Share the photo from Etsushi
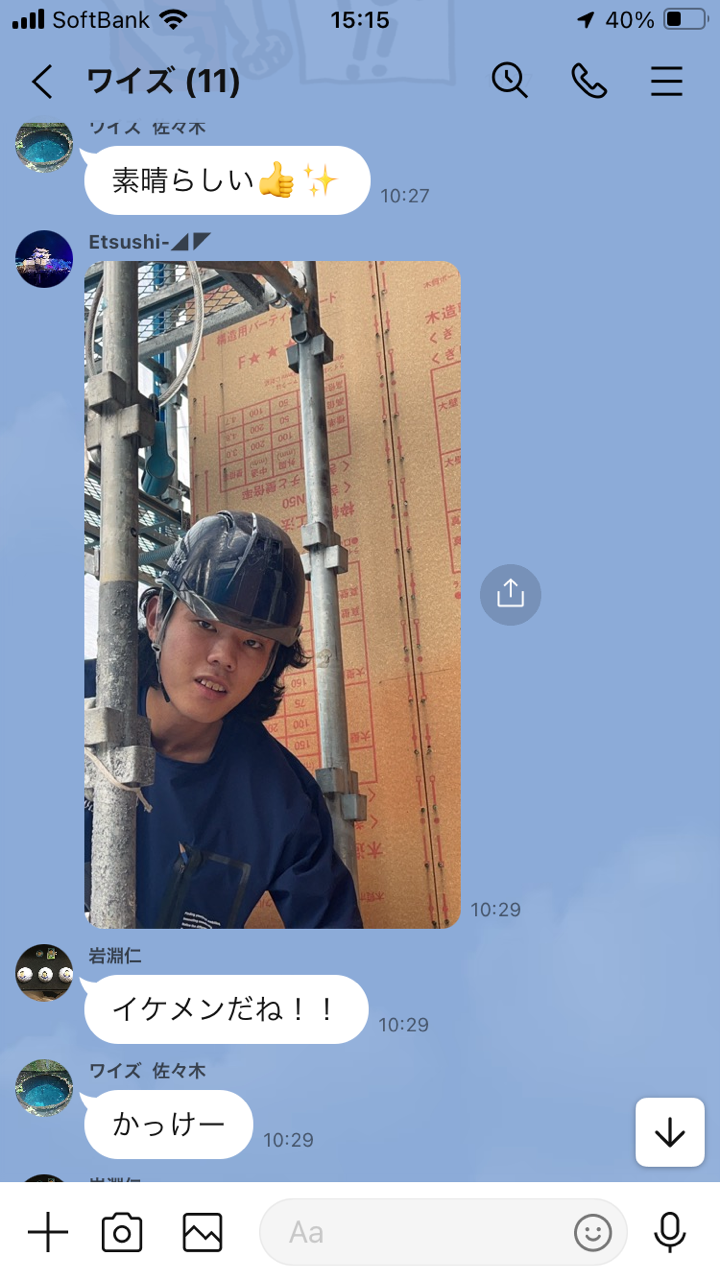This screenshot has width=720, height=1280. [510, 594]
